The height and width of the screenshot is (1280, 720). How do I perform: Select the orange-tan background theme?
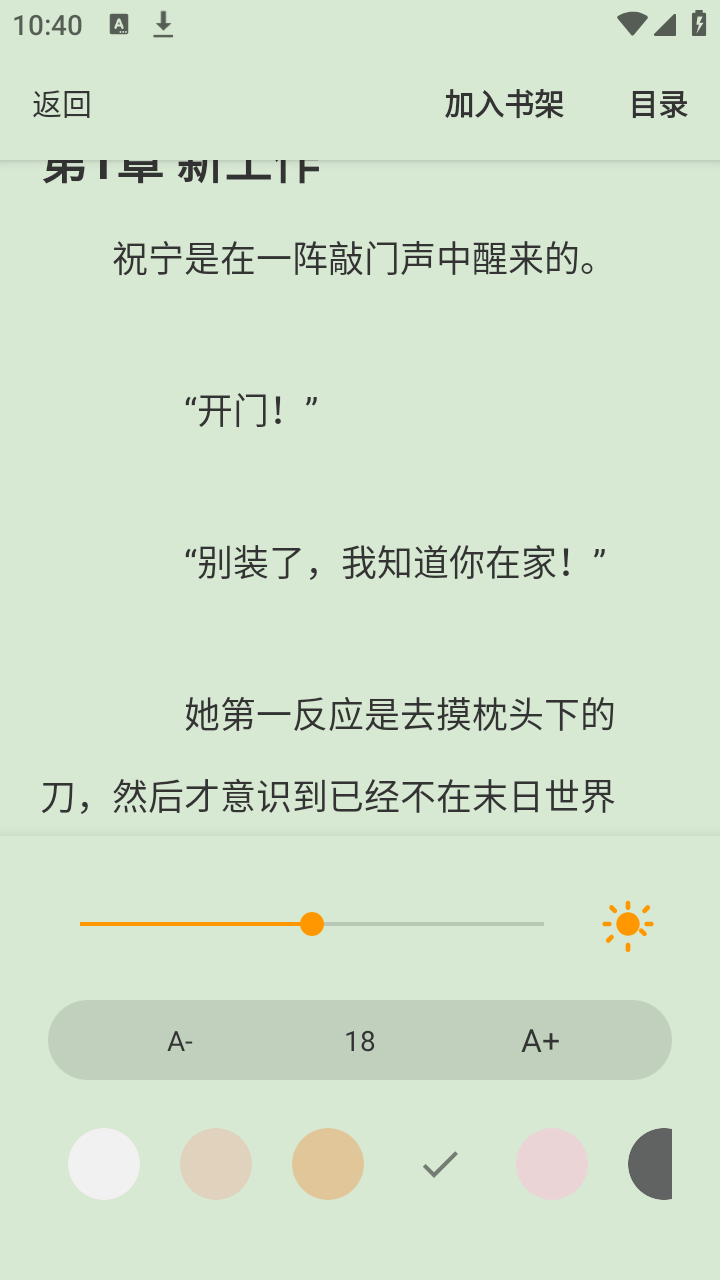pyautogui.click(x=327, y=1163)
